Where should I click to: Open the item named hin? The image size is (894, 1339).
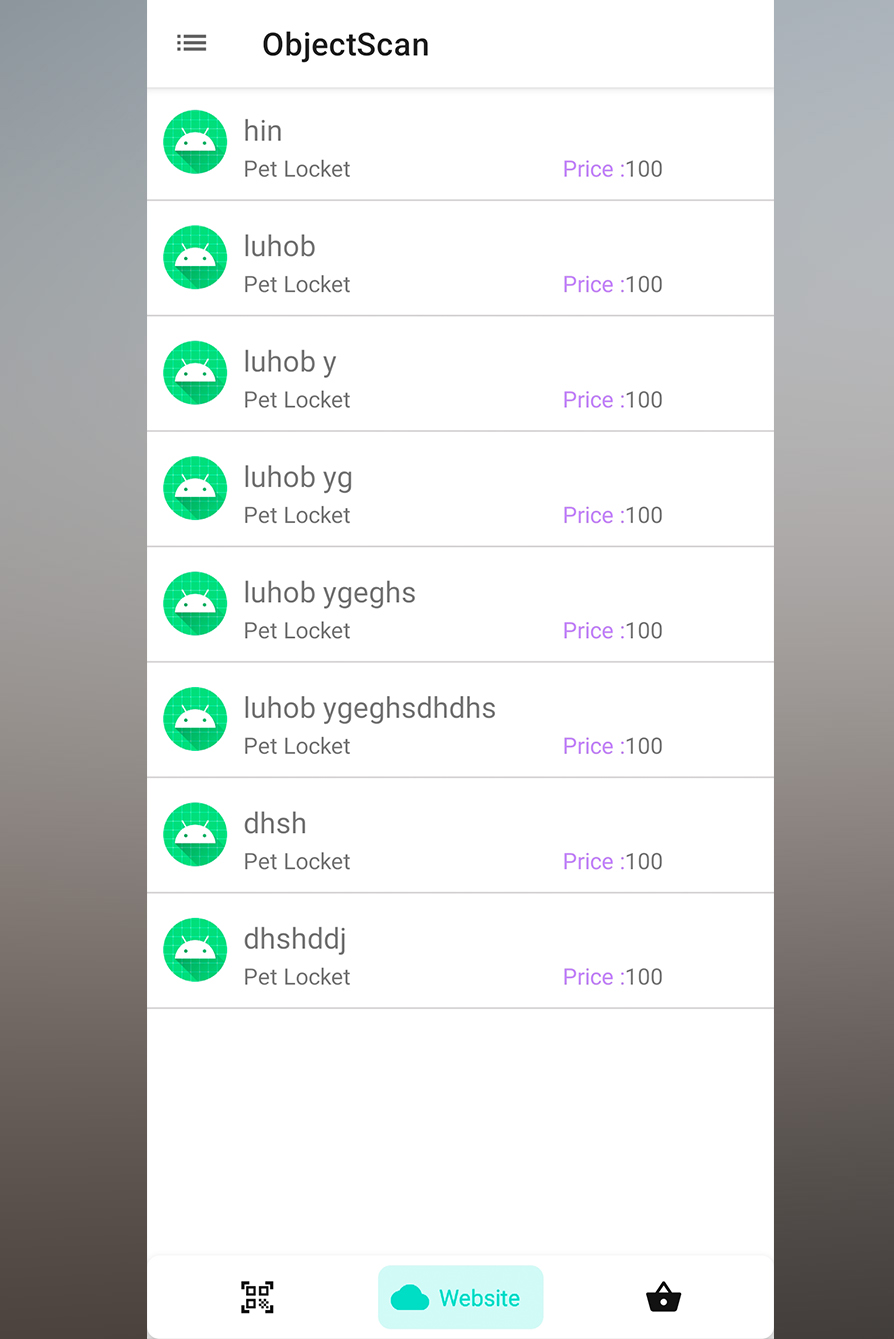tap(460, 145)
